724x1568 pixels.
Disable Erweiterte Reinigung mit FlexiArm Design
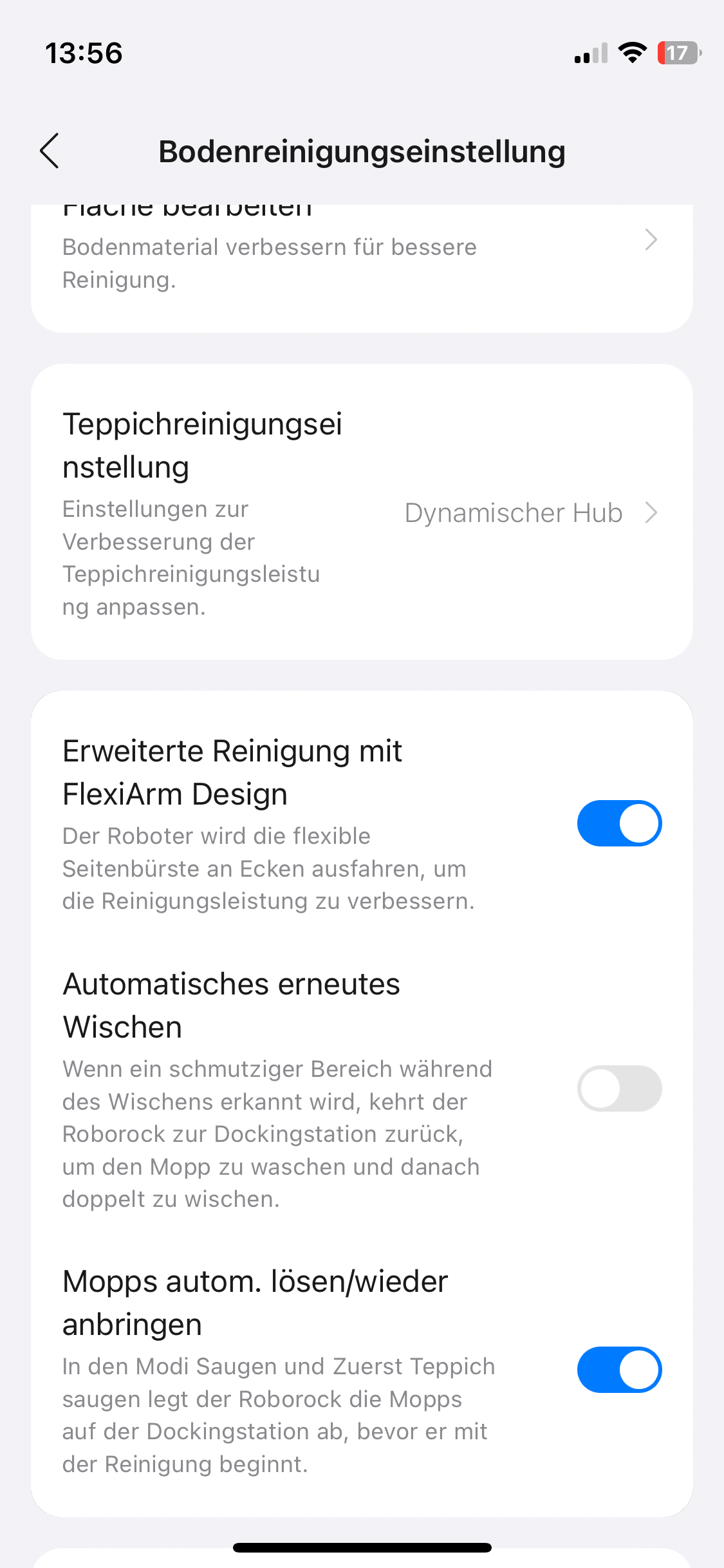click(618, 823)
